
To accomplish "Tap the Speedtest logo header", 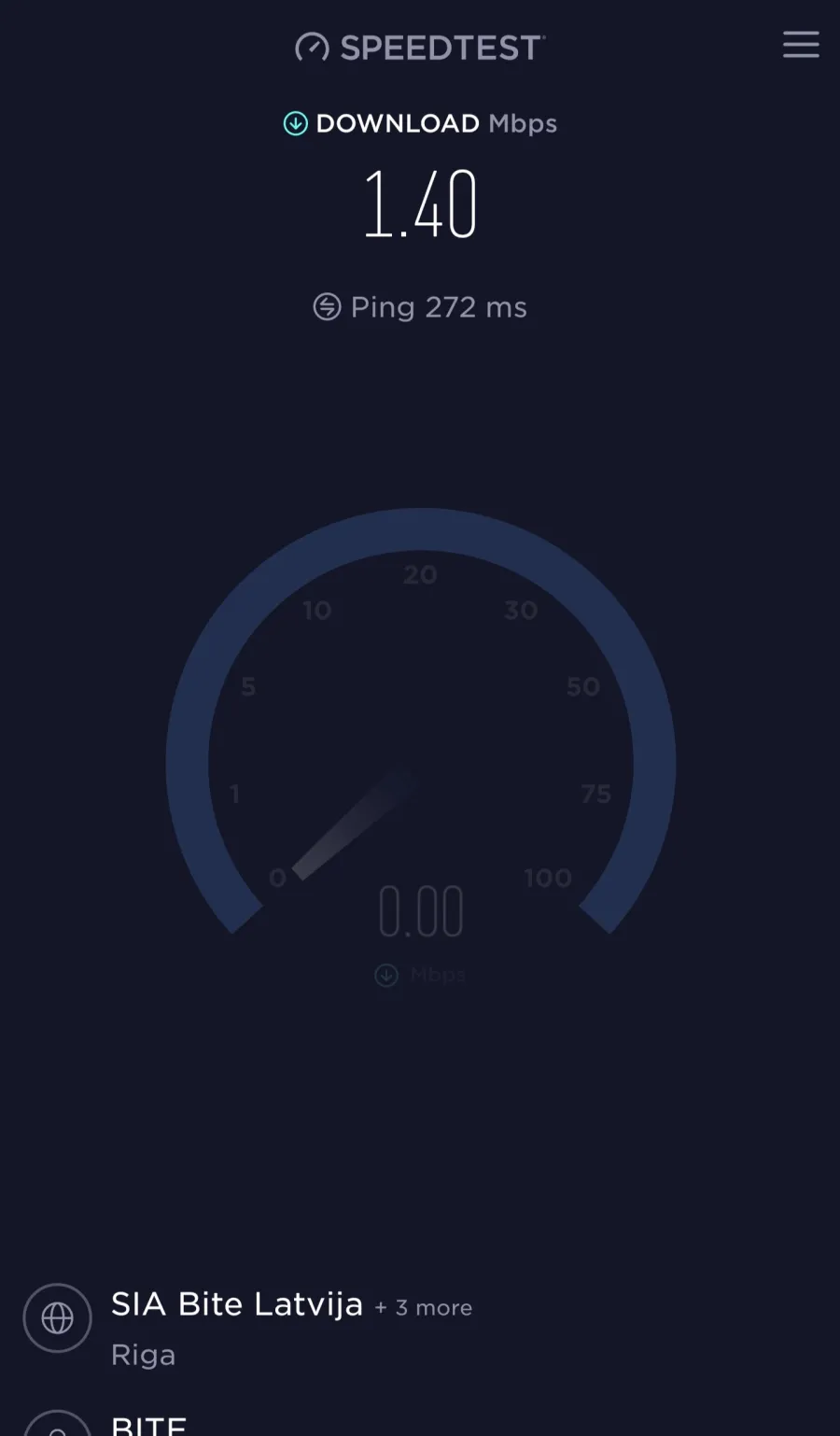I will pyautogui.click(x=420, y=47).
